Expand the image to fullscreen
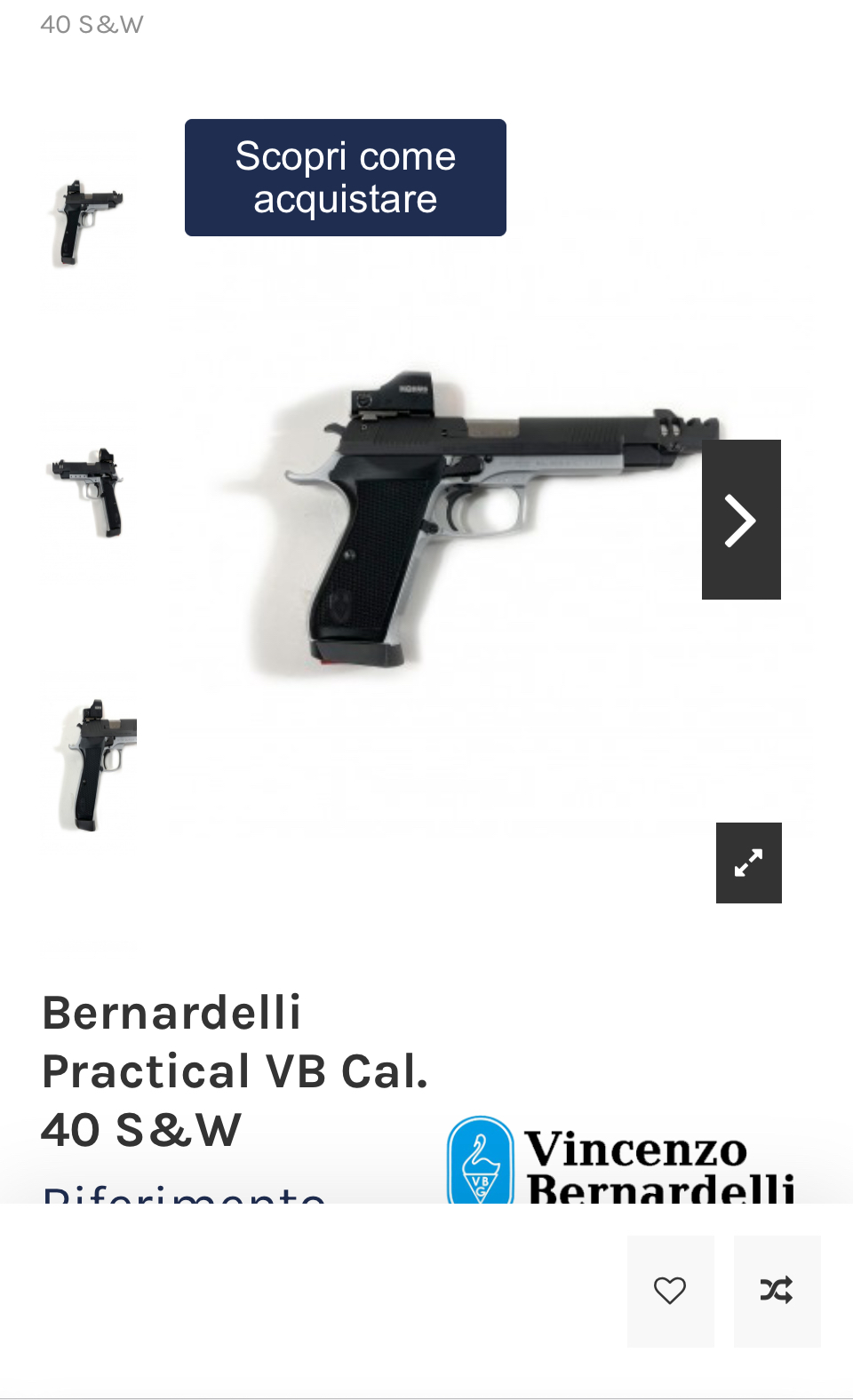853x1400 pixels. [x=749, y=863]
